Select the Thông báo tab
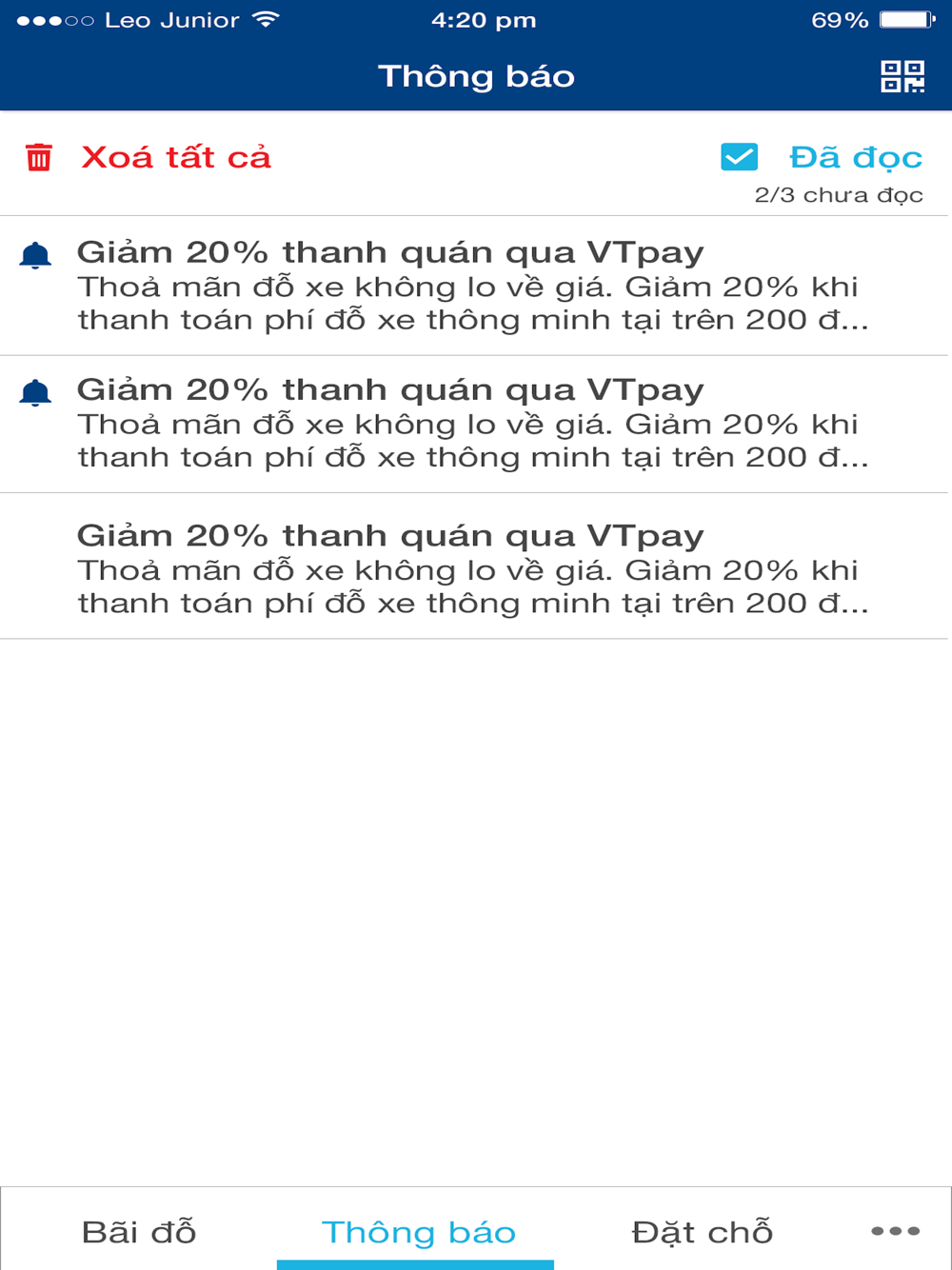Viewport: 952px width, 1270px height. tap(417, 1230)
